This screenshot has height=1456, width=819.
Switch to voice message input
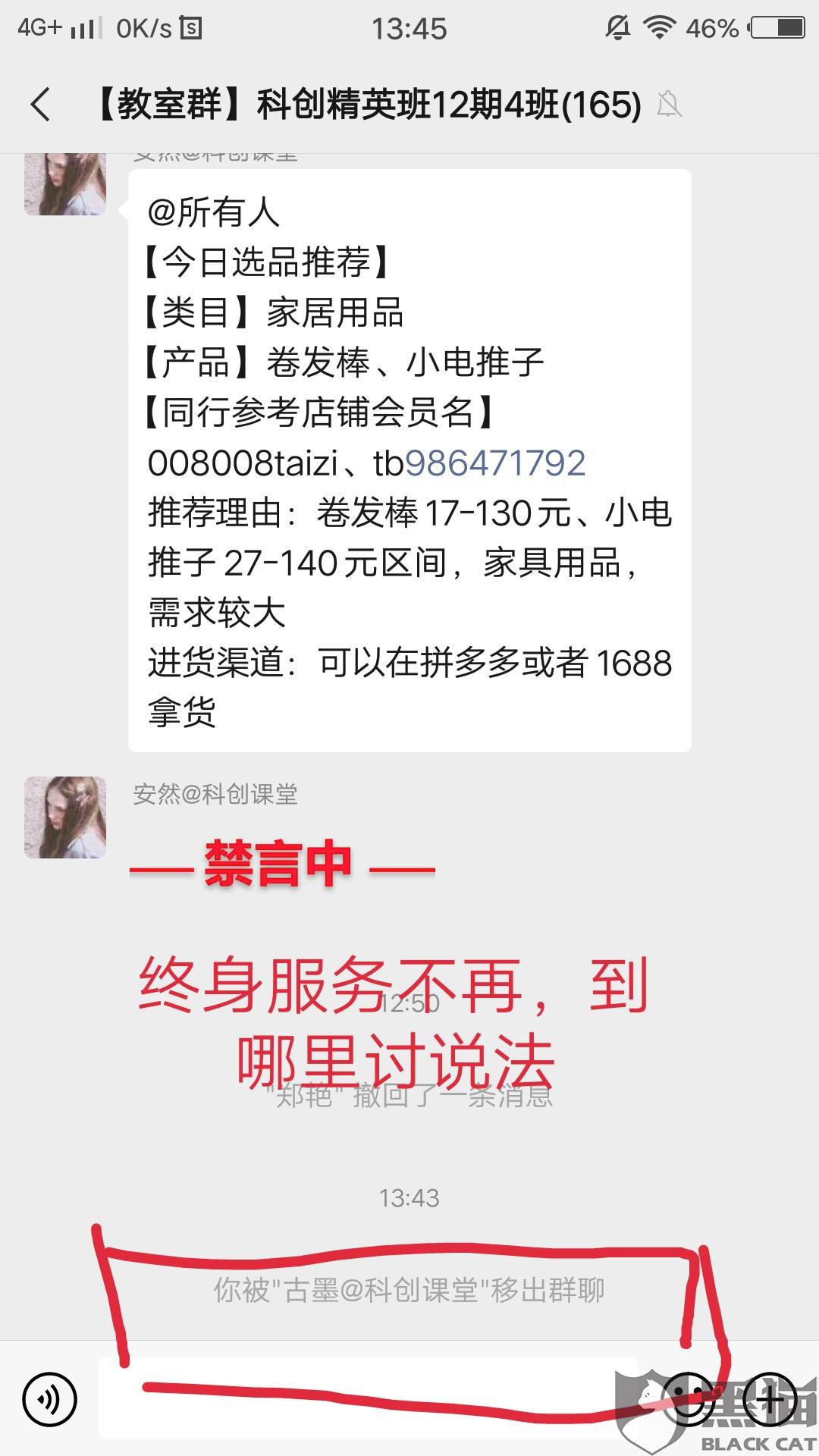click(x=50, y=1399)
